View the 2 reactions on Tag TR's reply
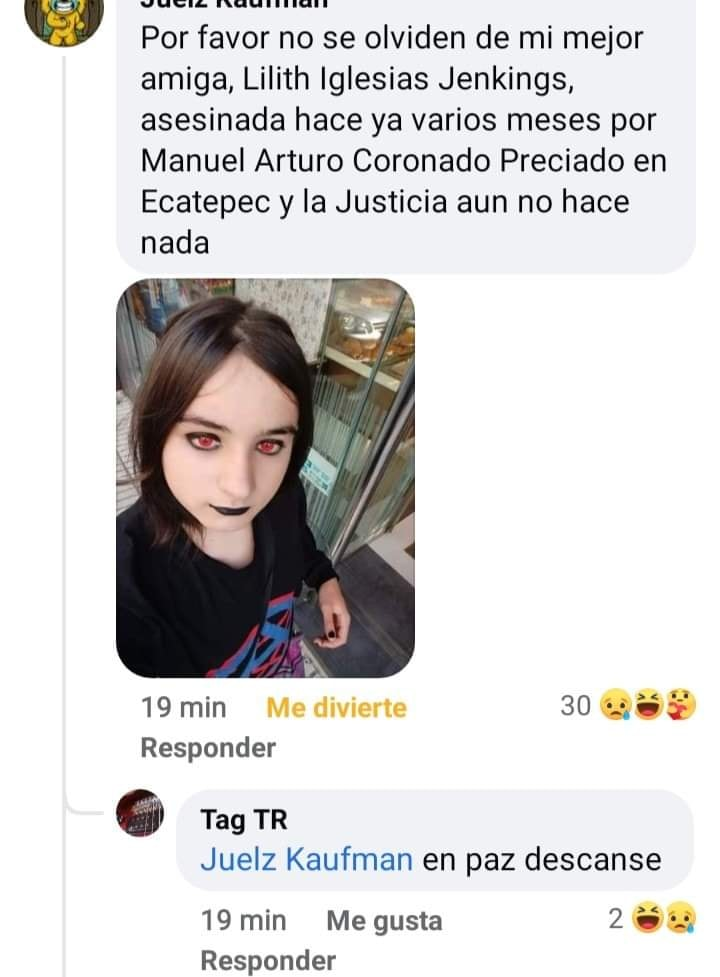The width and height of the screenshot is (720, 977). [x=652, y=920]
